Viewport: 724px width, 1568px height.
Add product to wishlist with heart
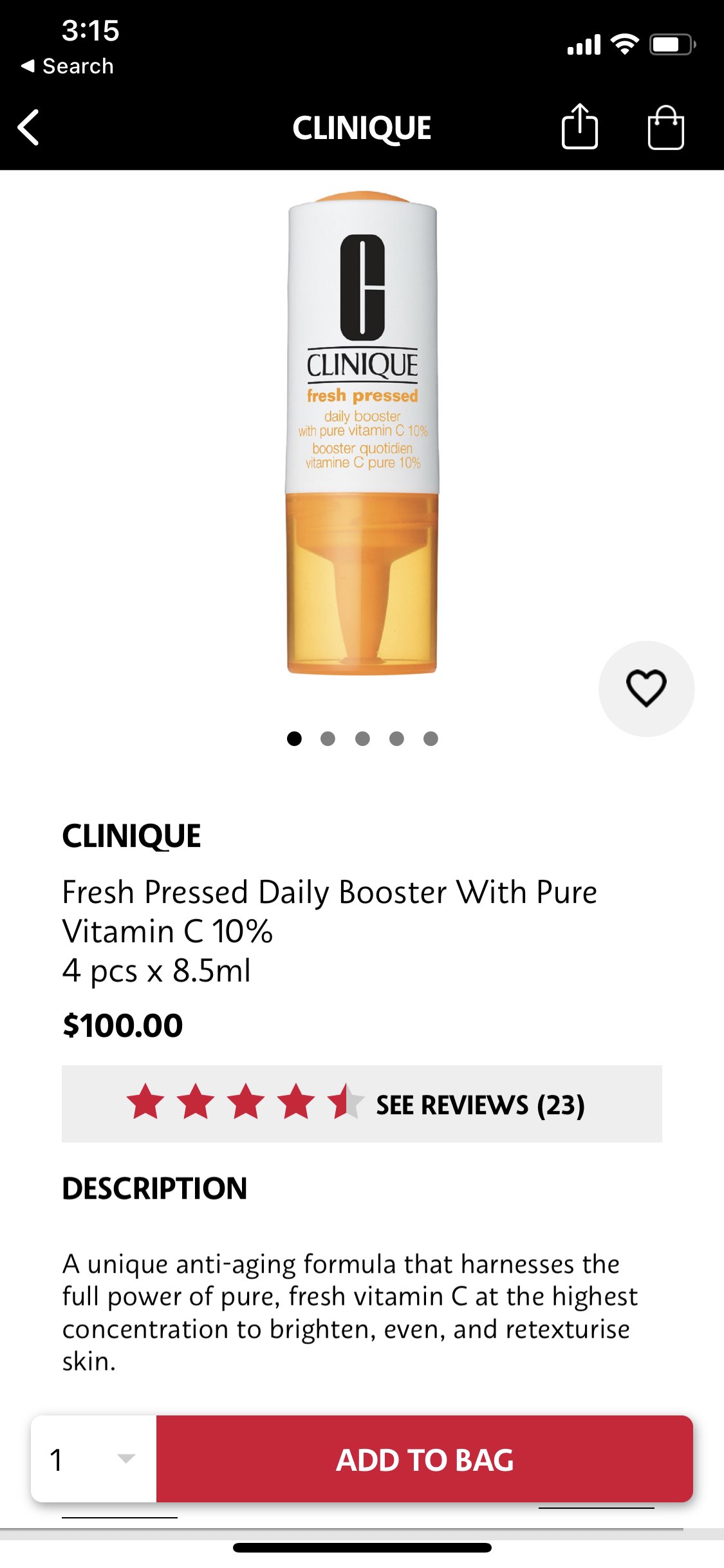(x=646, y=688)
